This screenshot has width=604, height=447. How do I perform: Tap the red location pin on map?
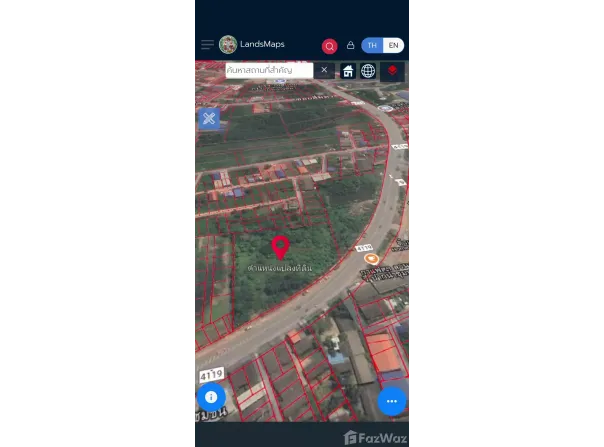click(280, 247)
